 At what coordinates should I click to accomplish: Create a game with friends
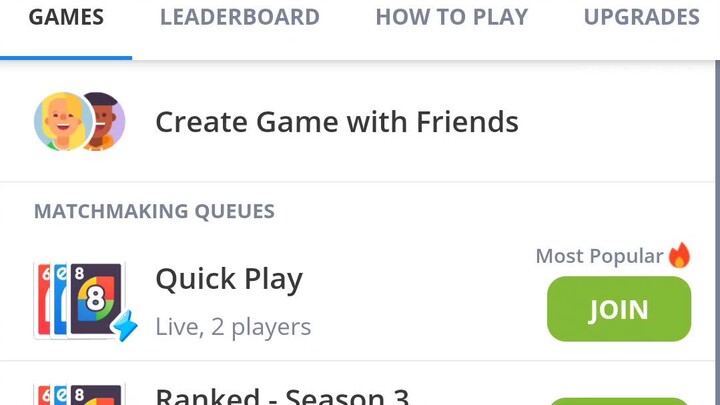pos(336,122)
